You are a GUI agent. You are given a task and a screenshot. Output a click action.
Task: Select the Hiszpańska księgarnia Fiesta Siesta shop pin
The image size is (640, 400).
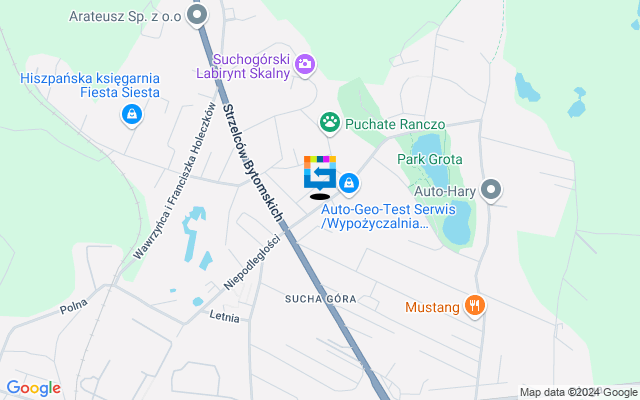129,116
